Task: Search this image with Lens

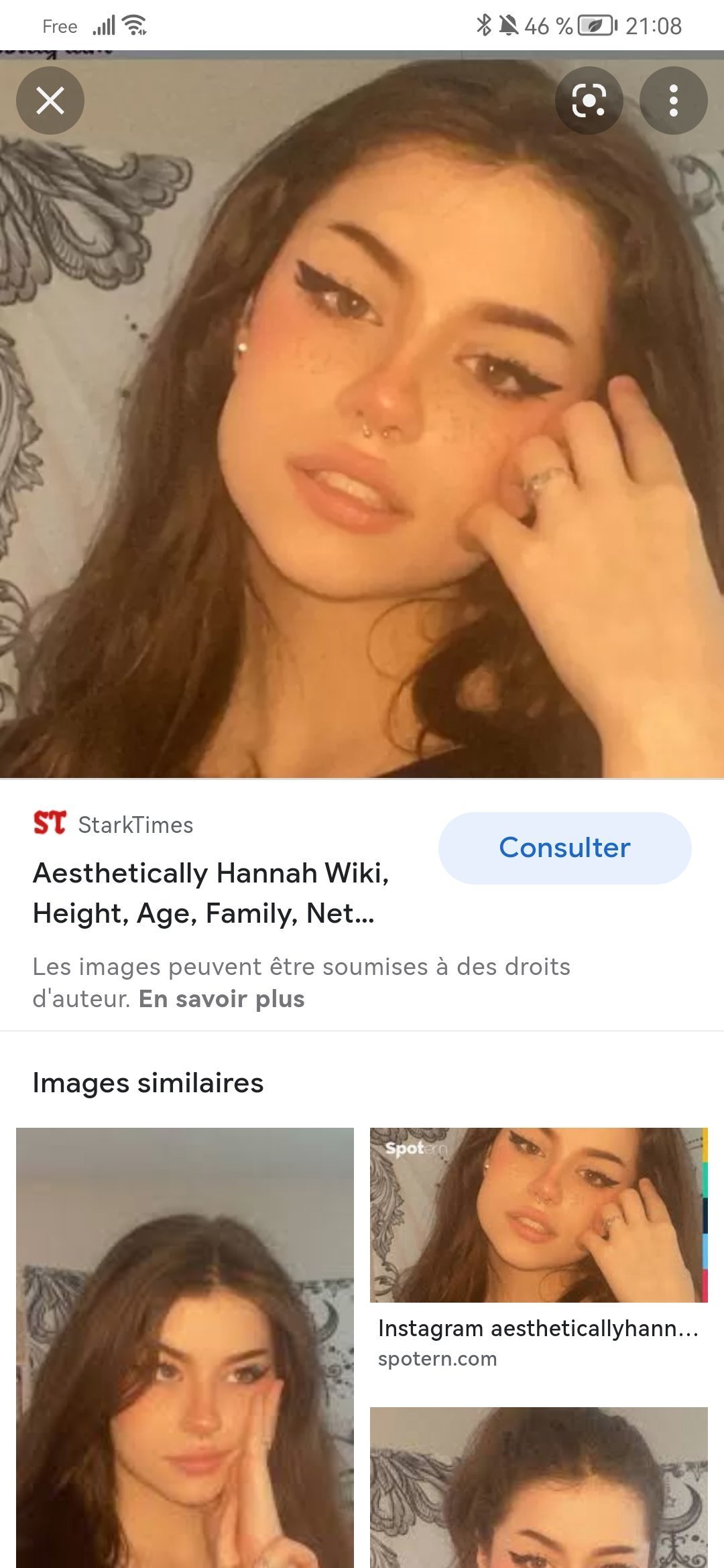Action: [x=589, y=101]
